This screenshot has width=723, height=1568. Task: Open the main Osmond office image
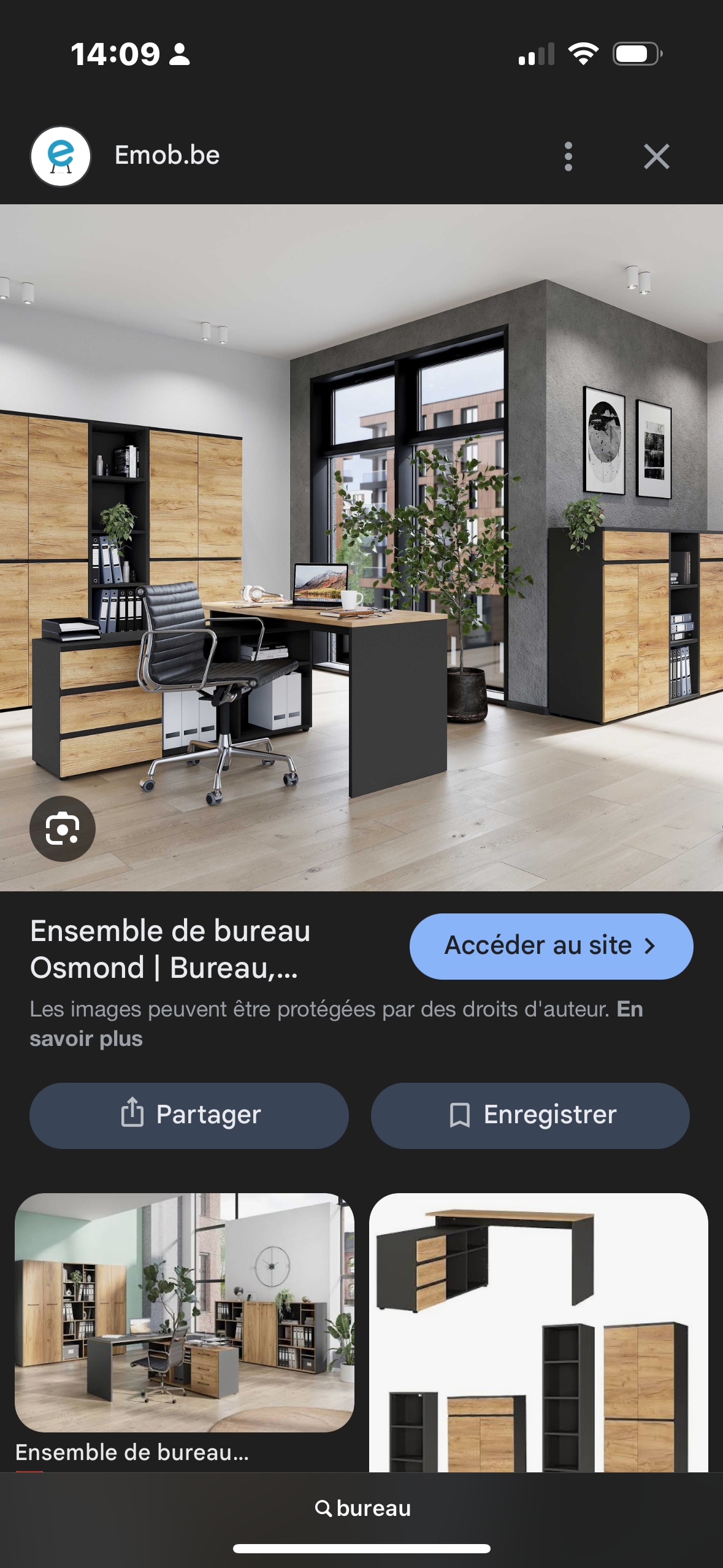(x=362, y=547)
